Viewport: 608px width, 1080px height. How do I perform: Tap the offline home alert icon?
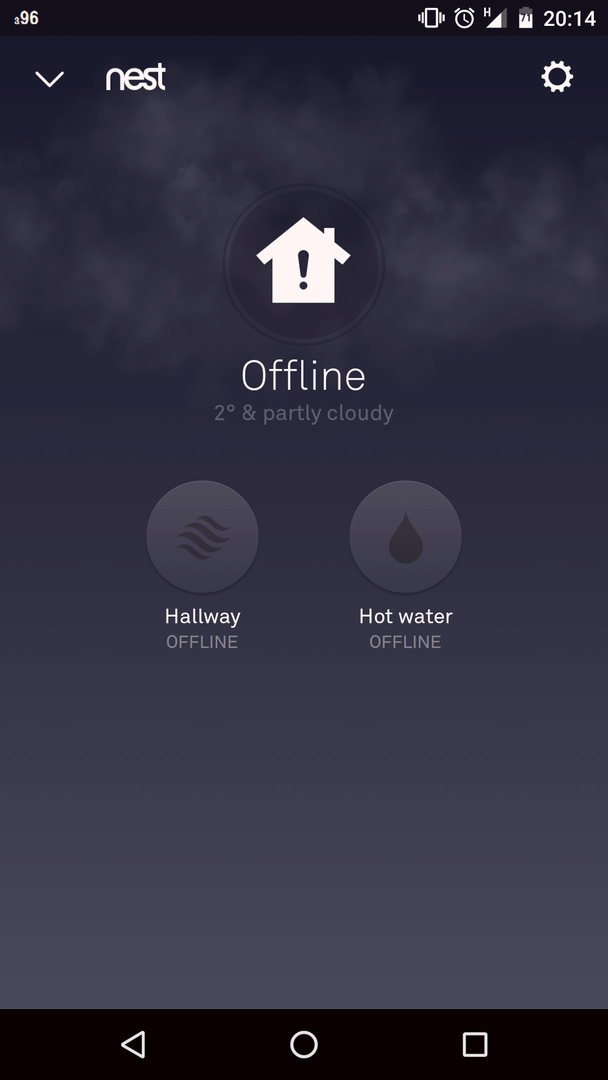303,264
